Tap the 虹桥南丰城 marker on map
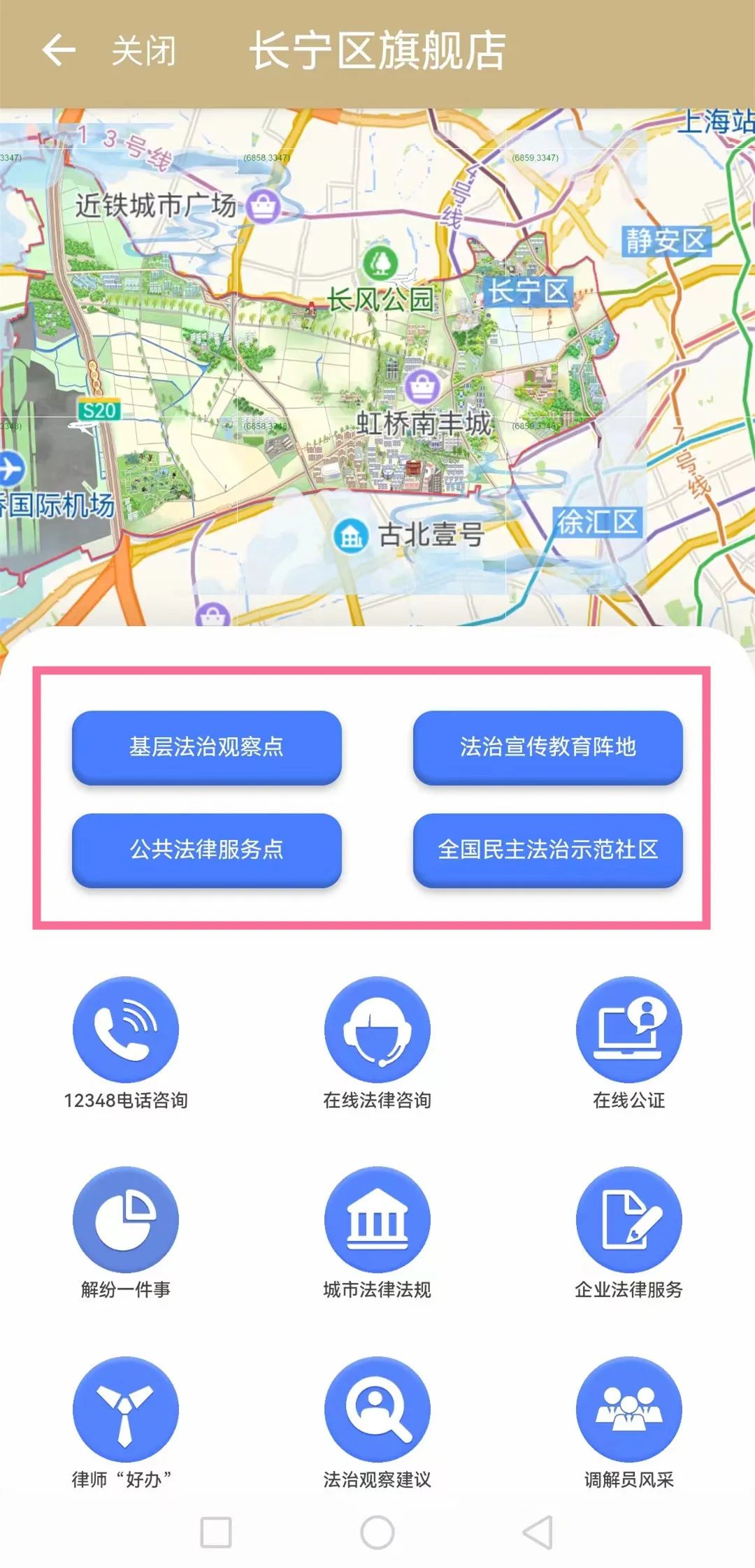 click(422, 386)
